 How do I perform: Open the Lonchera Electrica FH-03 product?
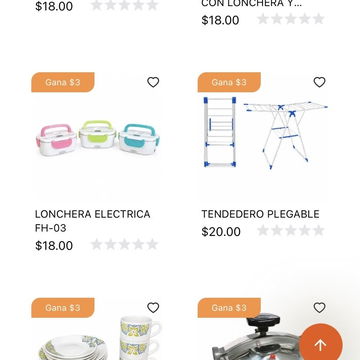click(93, 221)
